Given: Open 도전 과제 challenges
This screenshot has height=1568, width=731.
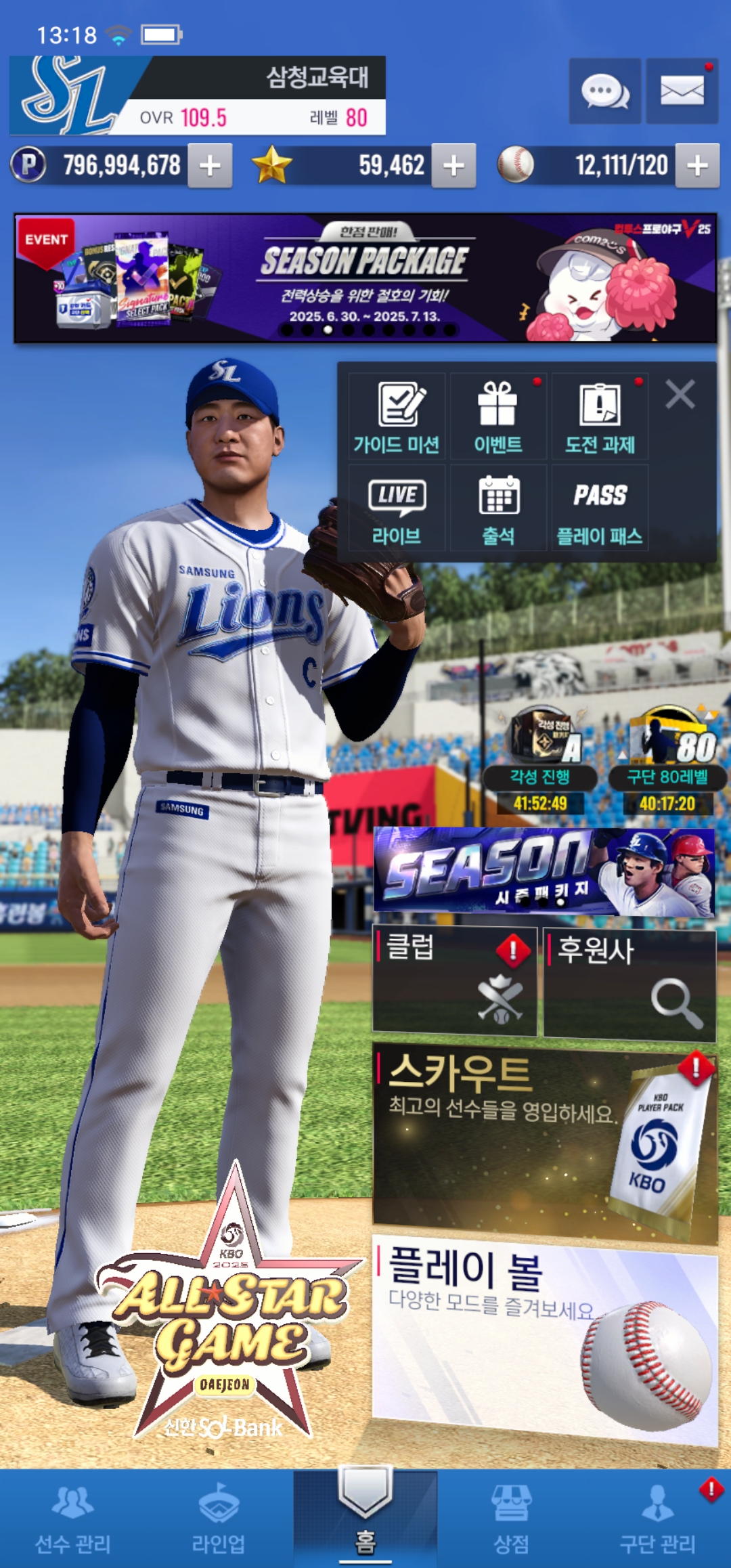Looking at the screenshot, I should click(600, 416).
